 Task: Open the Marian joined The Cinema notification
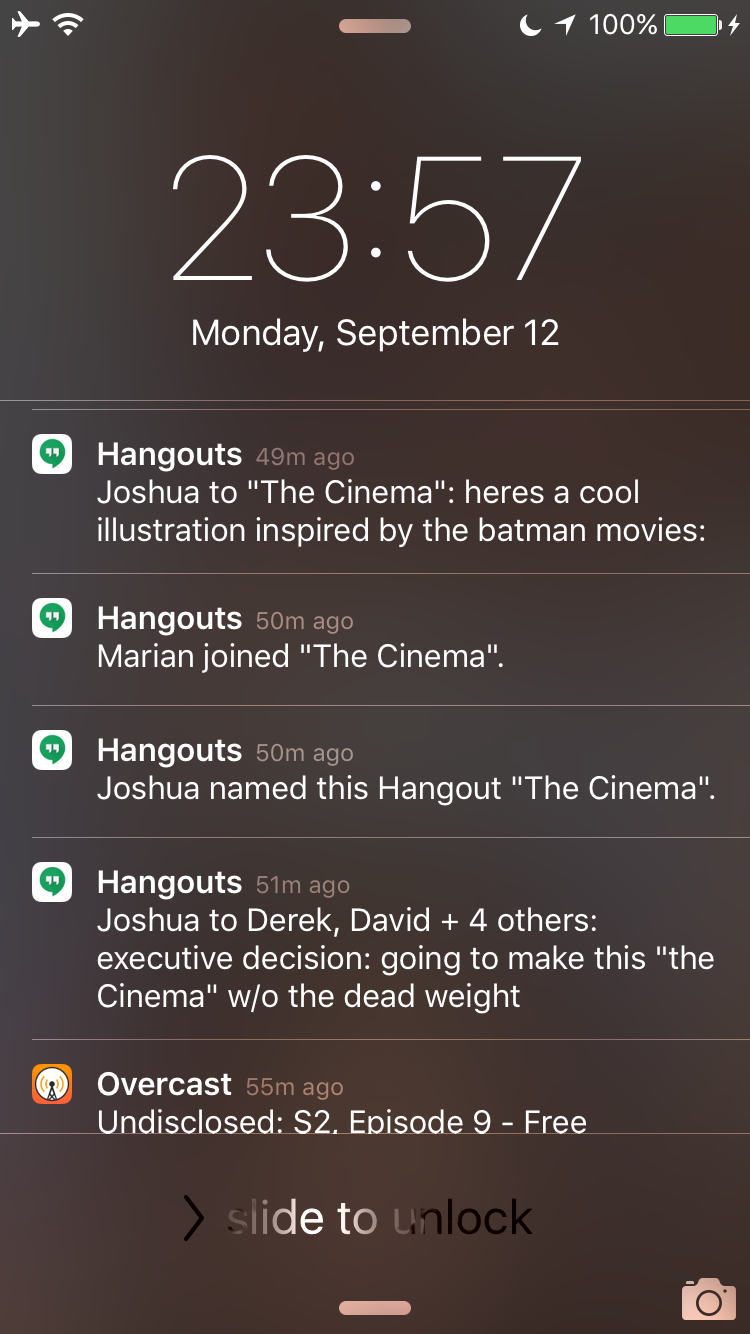[375, 639]
